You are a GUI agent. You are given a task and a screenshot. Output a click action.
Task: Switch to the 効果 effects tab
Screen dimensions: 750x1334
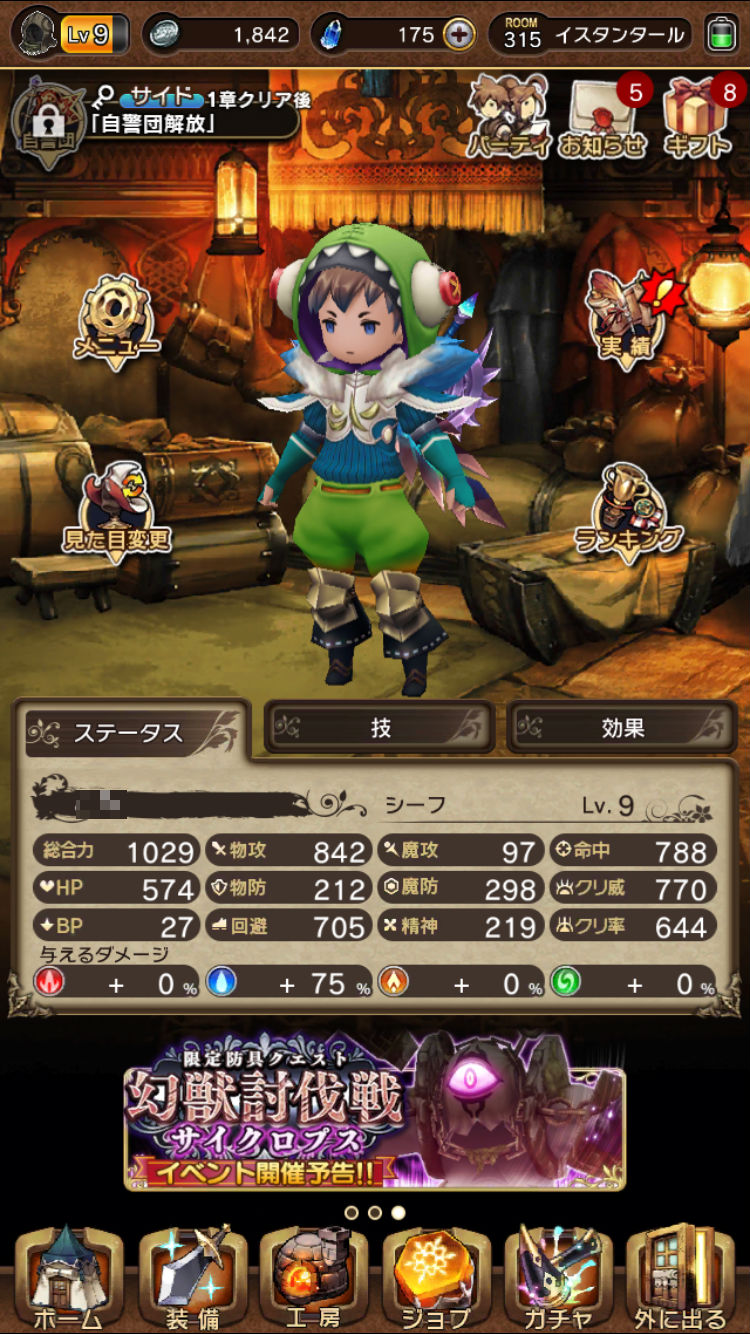[x=622, y=728]
